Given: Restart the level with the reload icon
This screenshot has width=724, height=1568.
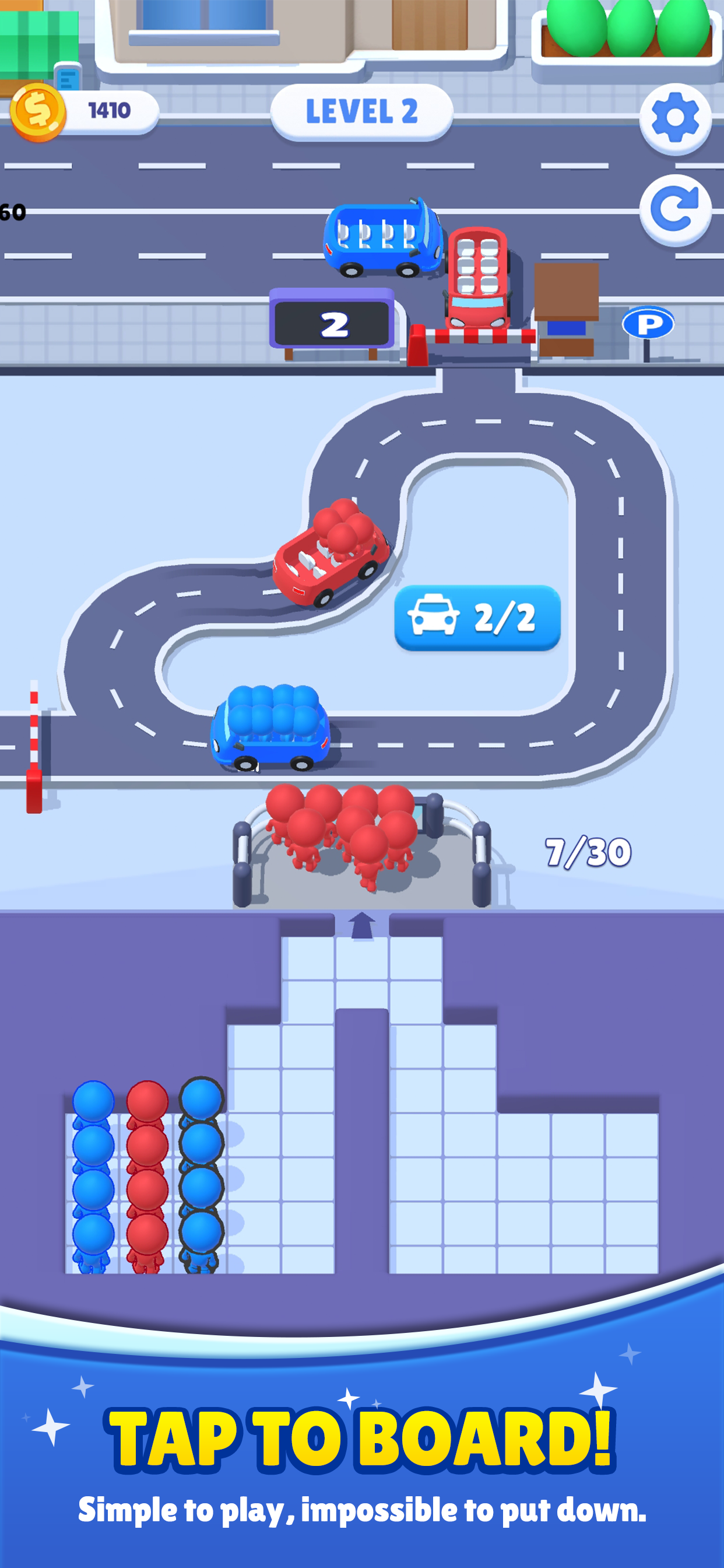Looking at the screenshot, I should pos(674,209).
